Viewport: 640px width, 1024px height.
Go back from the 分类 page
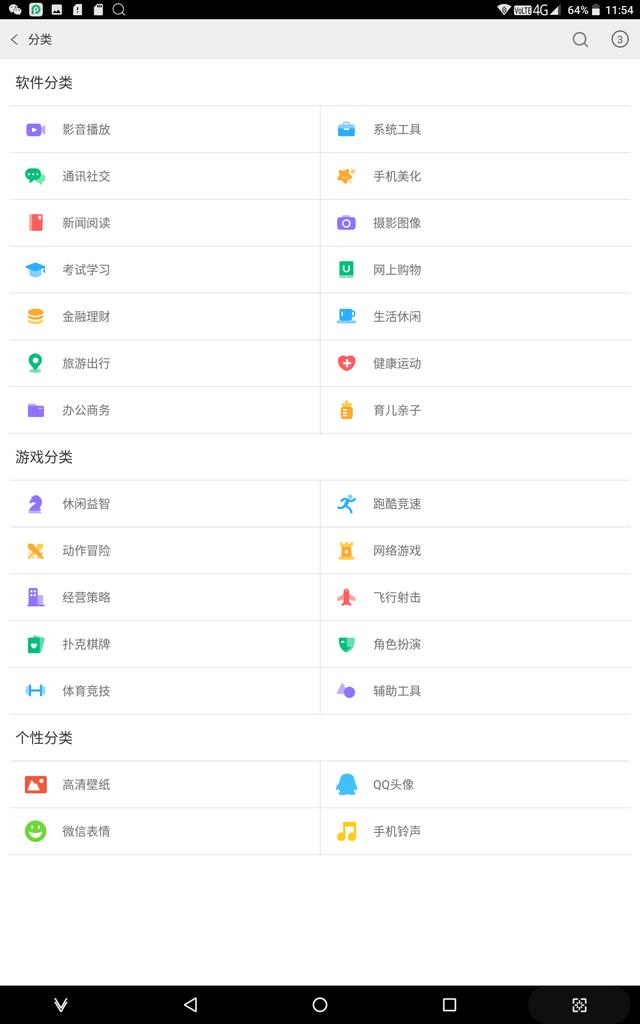(x=15, y=40)
